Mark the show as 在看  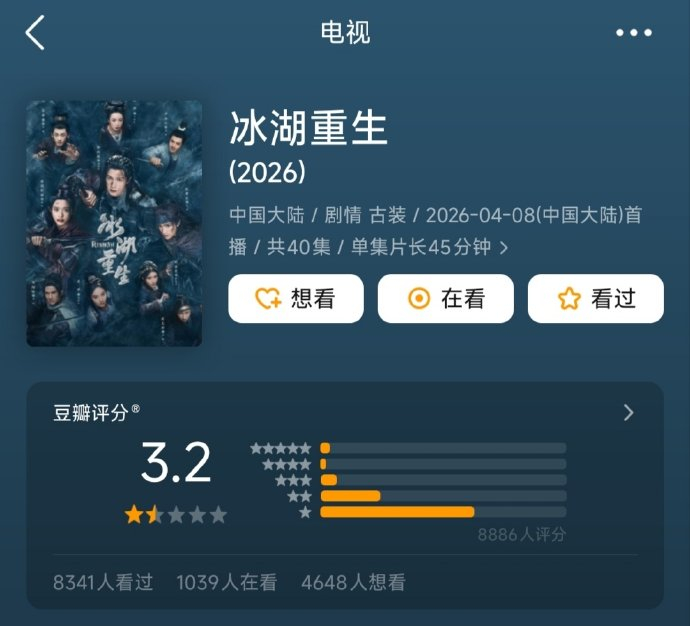[x=445, y=298]
